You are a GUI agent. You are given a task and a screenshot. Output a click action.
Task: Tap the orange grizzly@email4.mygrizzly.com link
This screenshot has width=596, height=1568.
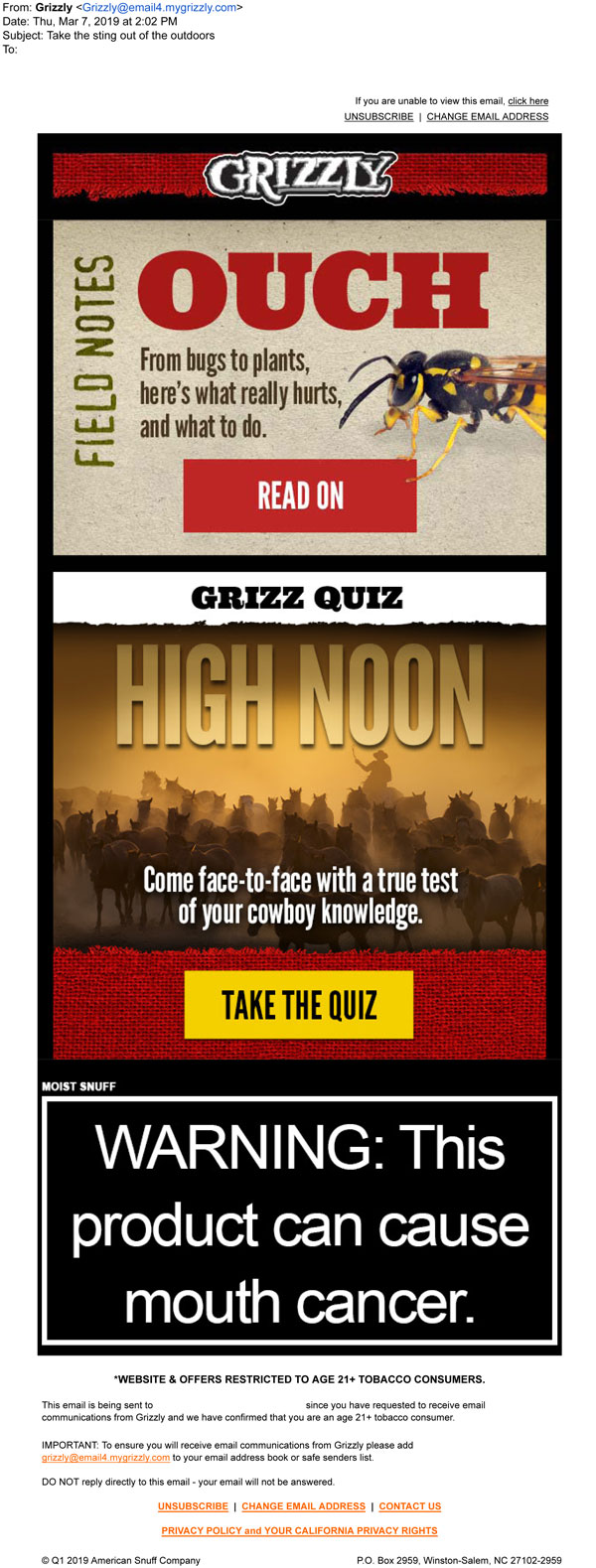[105, 1458]
